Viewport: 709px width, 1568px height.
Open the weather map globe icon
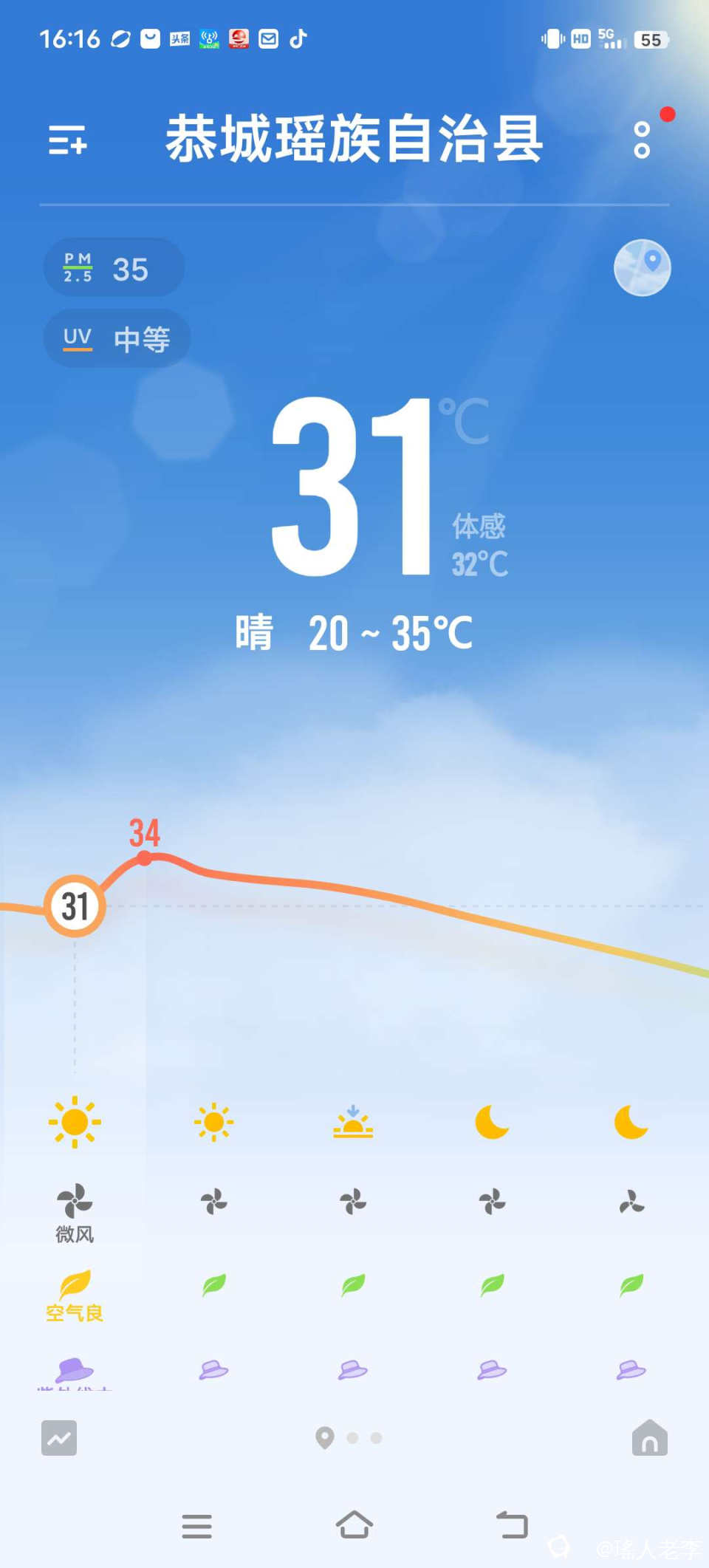(x=642, y=267)
